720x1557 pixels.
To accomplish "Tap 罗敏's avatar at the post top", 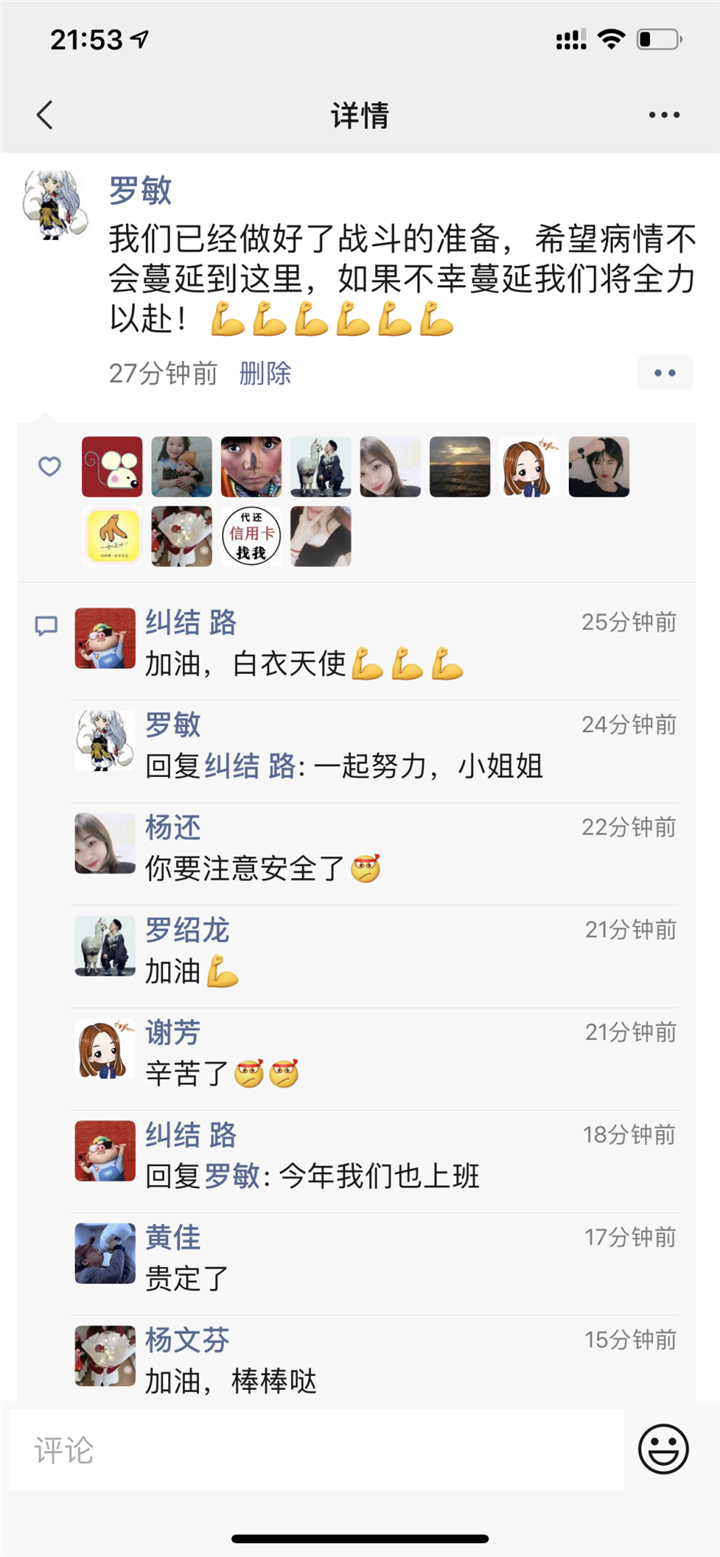I will [52, 204].
